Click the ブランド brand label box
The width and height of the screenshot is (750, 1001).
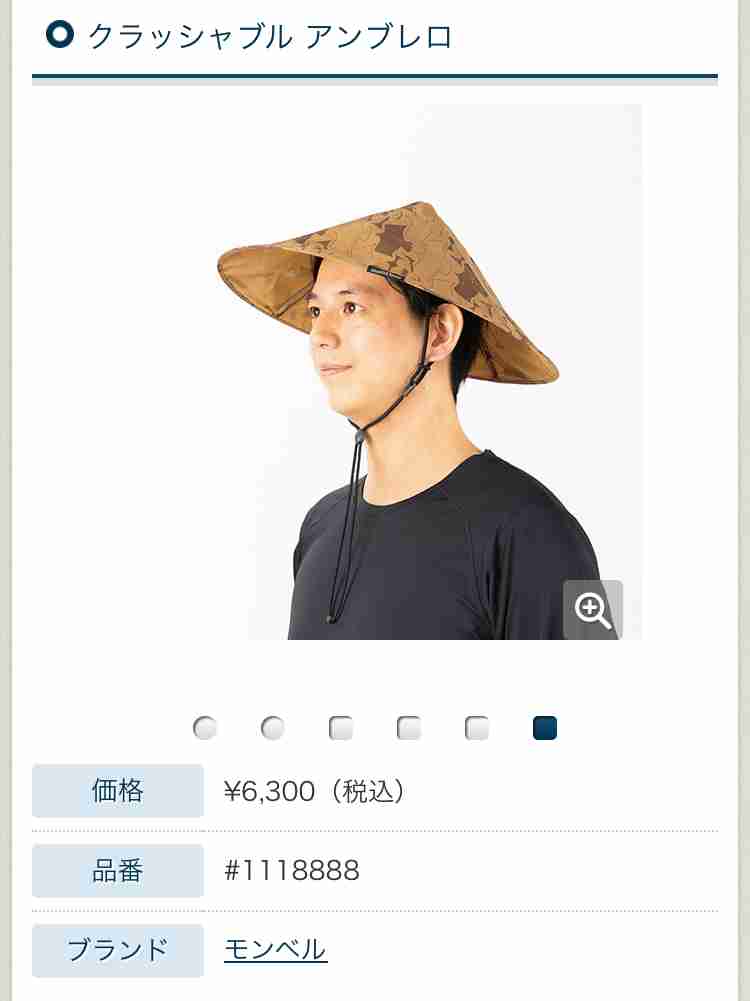point(117,950)
